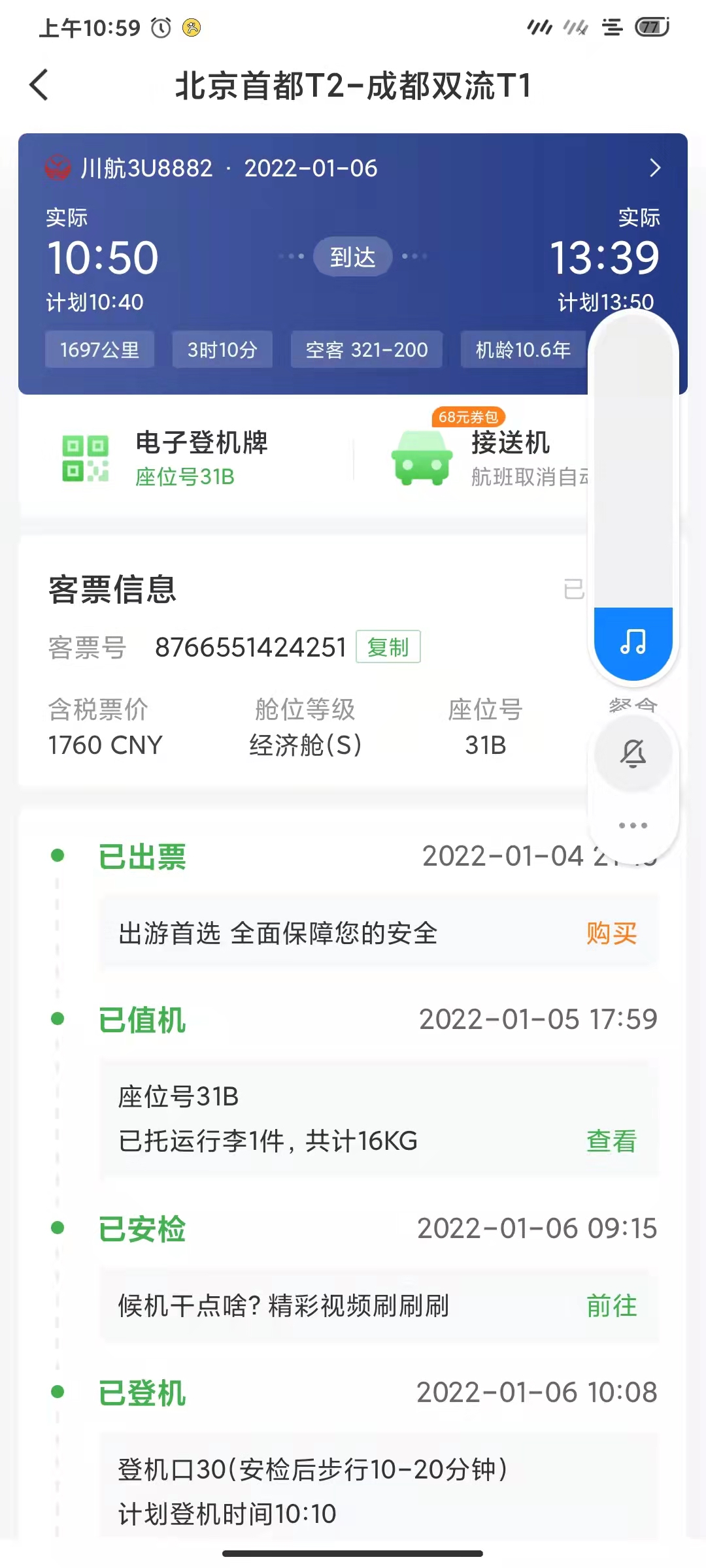
Task: Open more volume settings dots
Action: pos(633,826)
